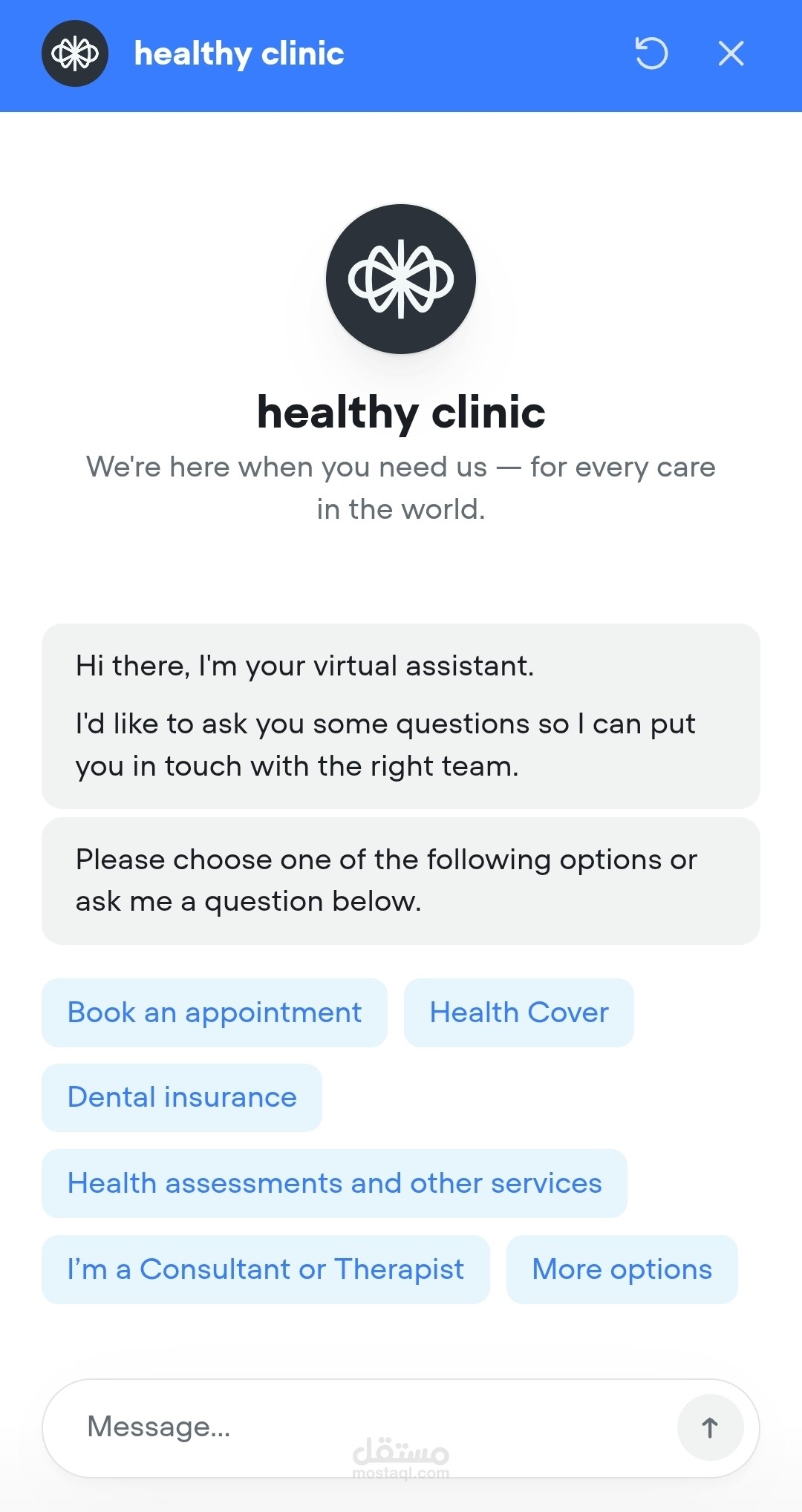
Task: Restart the conversation with the refresh icon
Action: tap(651, 53)
